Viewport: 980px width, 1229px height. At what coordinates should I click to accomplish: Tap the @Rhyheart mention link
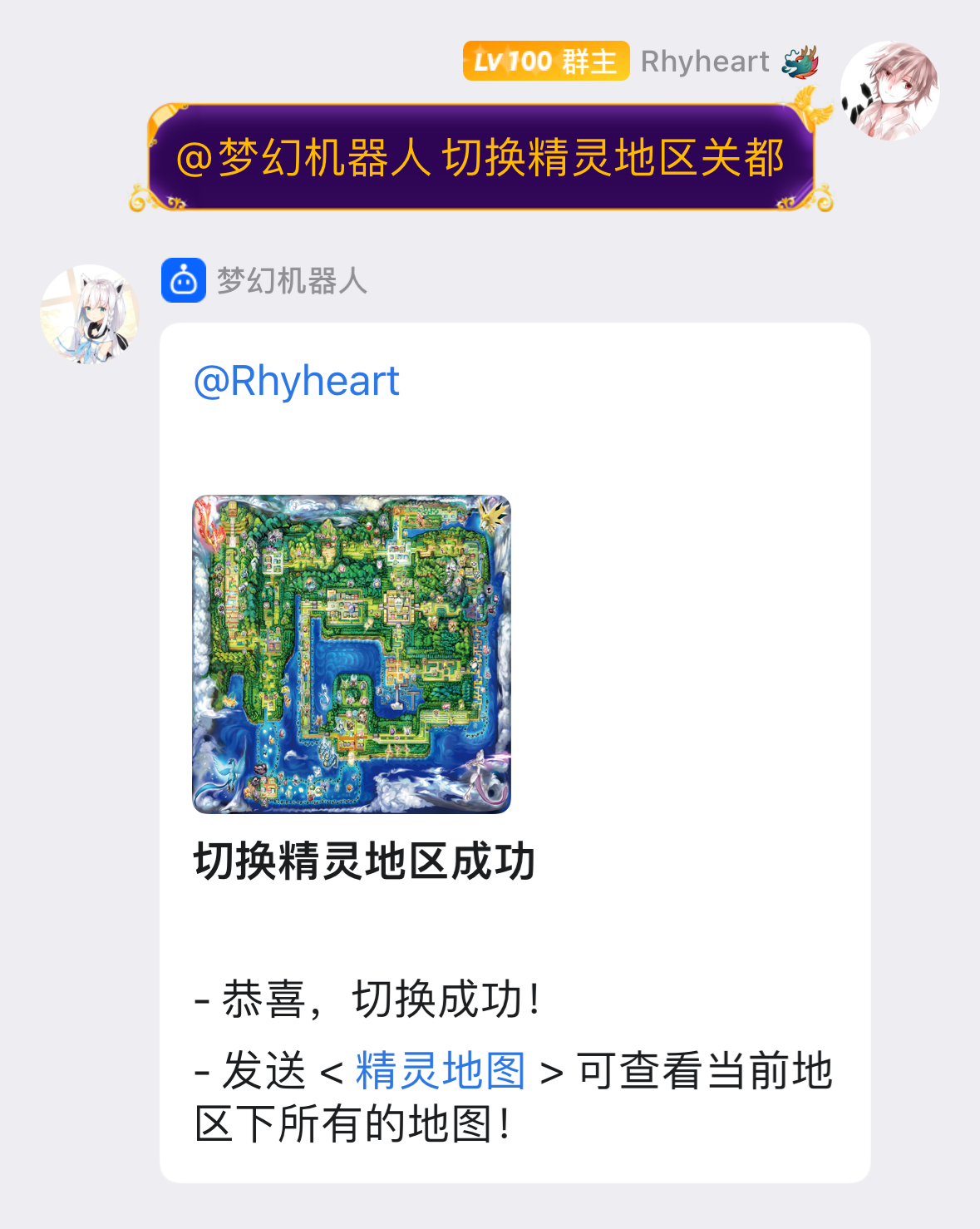coord(297,382)
